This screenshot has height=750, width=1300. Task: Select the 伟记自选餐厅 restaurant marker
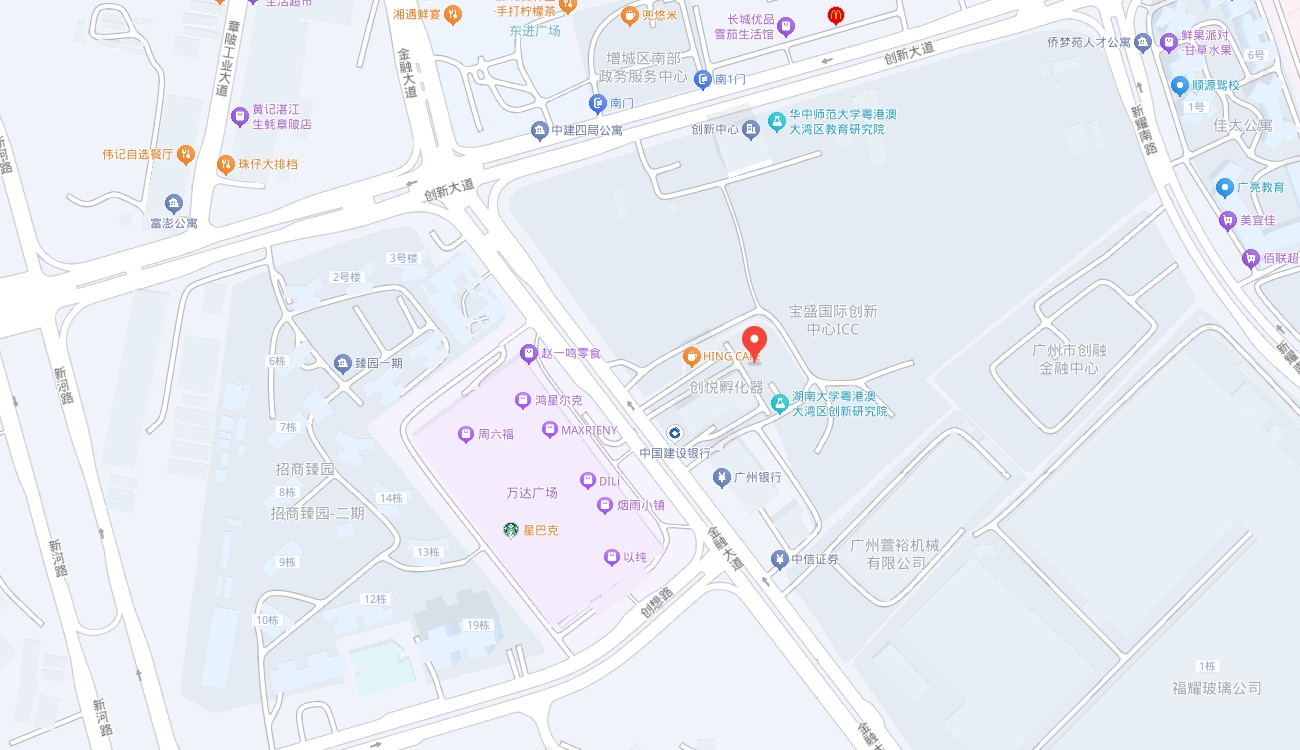click(x=185, y=155)
